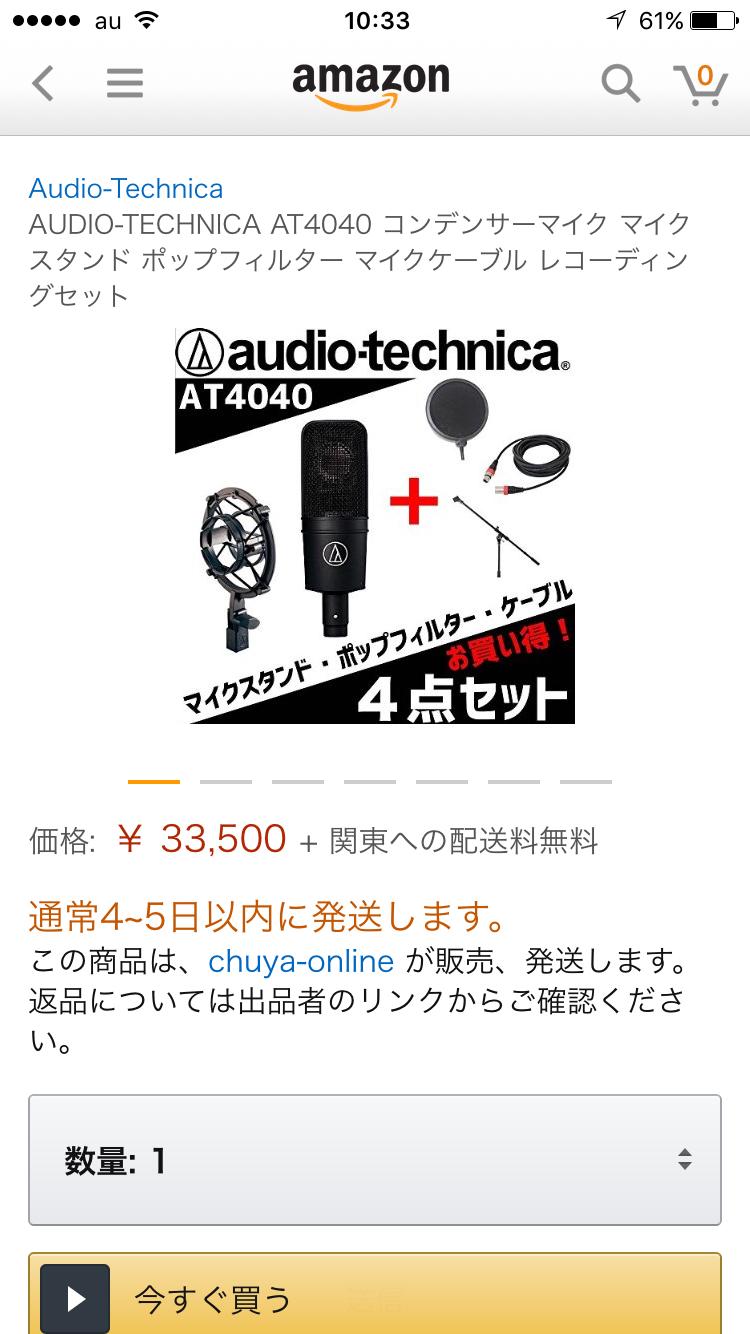The image size is (750, 1334).
Task: Tap the back arrow to go back
Action: point(42,84)
